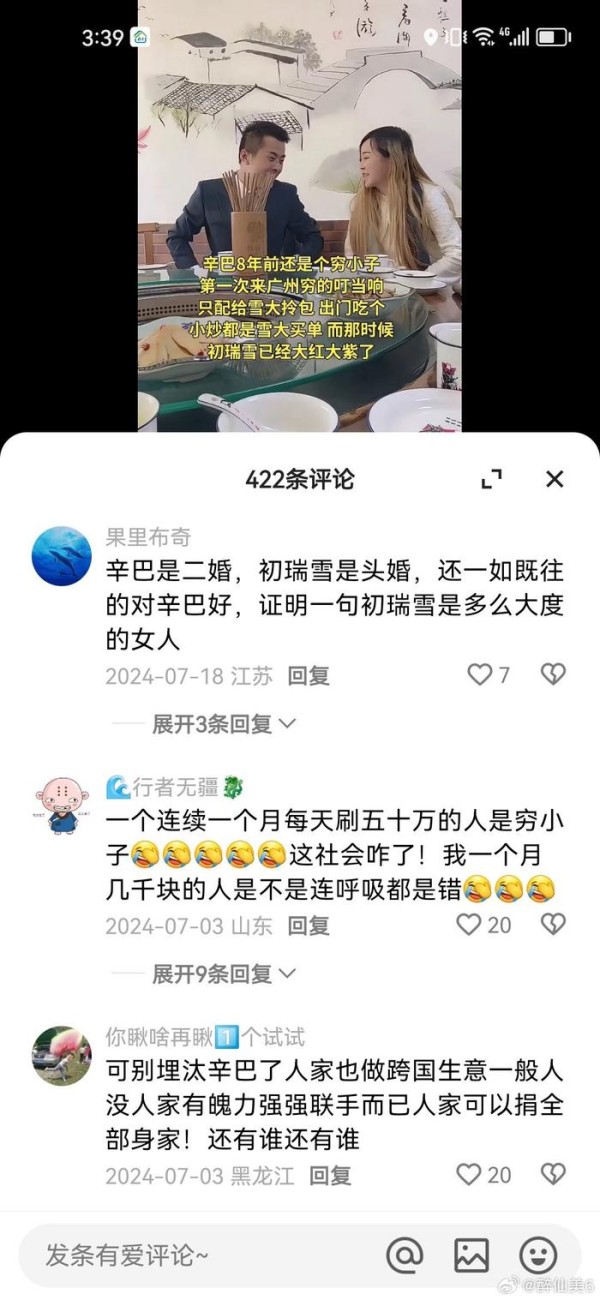Expand 展开3条回复 replies
This screenshot has height=1300, width=600.
223,724
